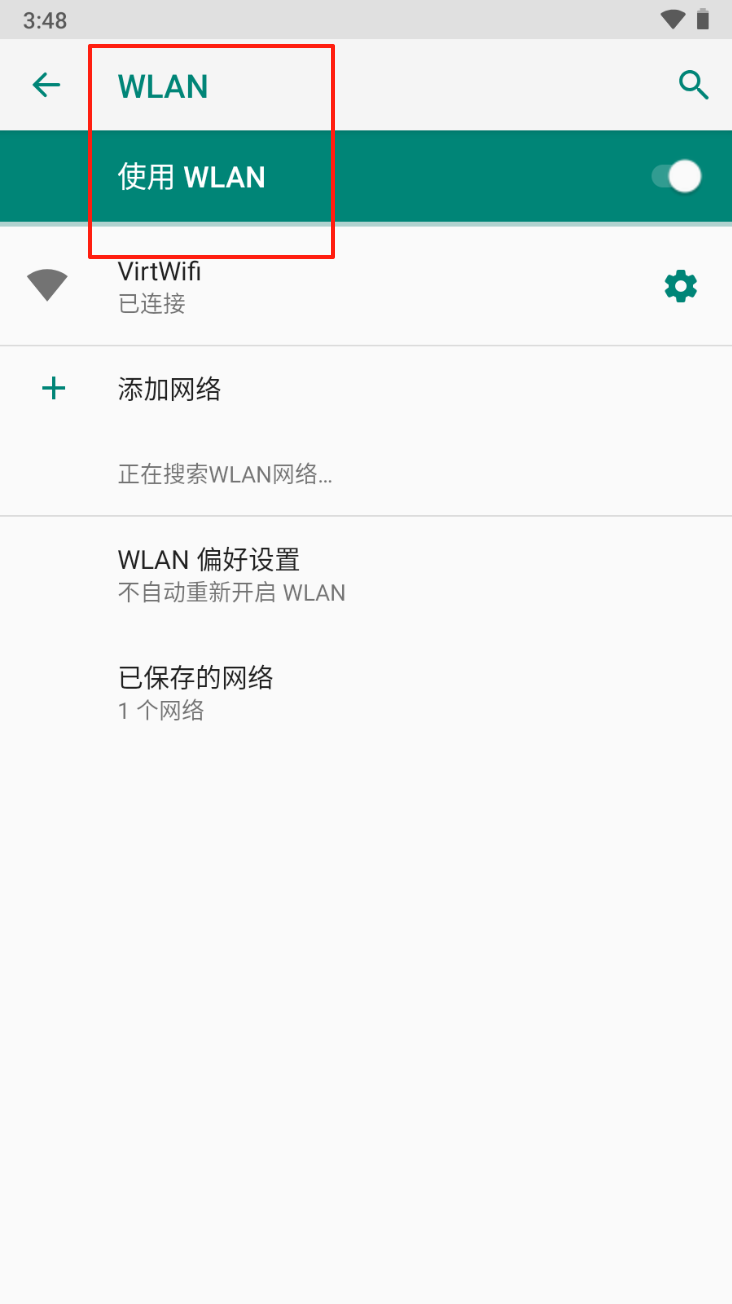The height and width of the screenshot is (1304, 732).
Task: Open WLAN 偏好设置
Action: [366, 574]
